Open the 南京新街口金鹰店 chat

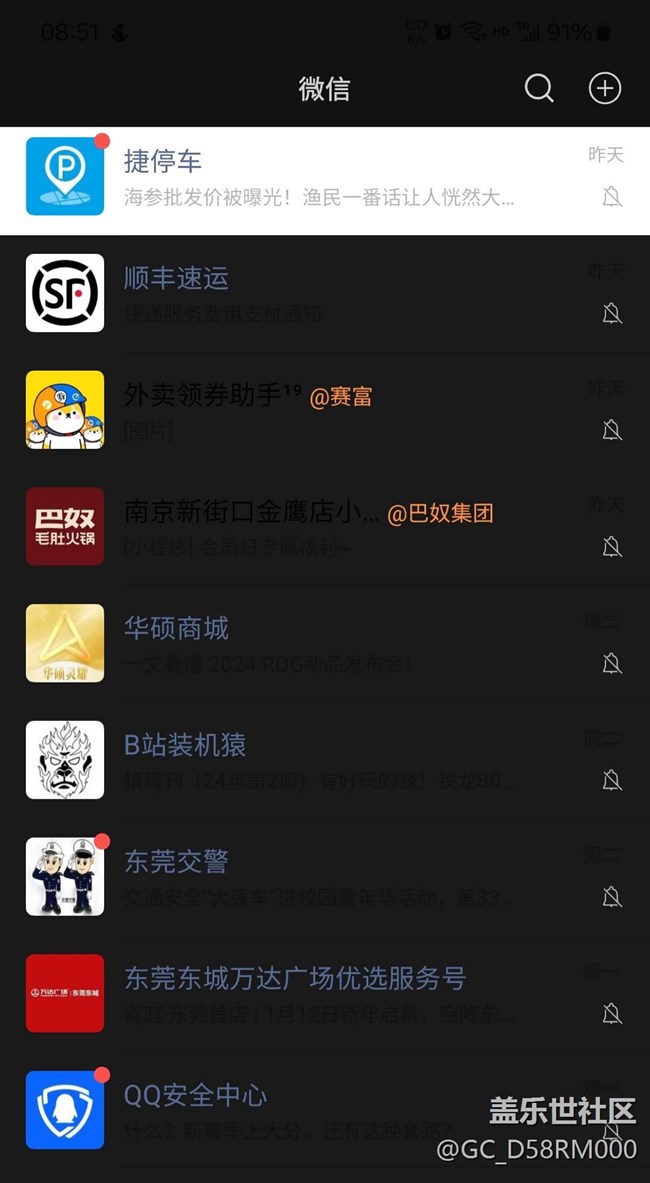pos(320,528)
